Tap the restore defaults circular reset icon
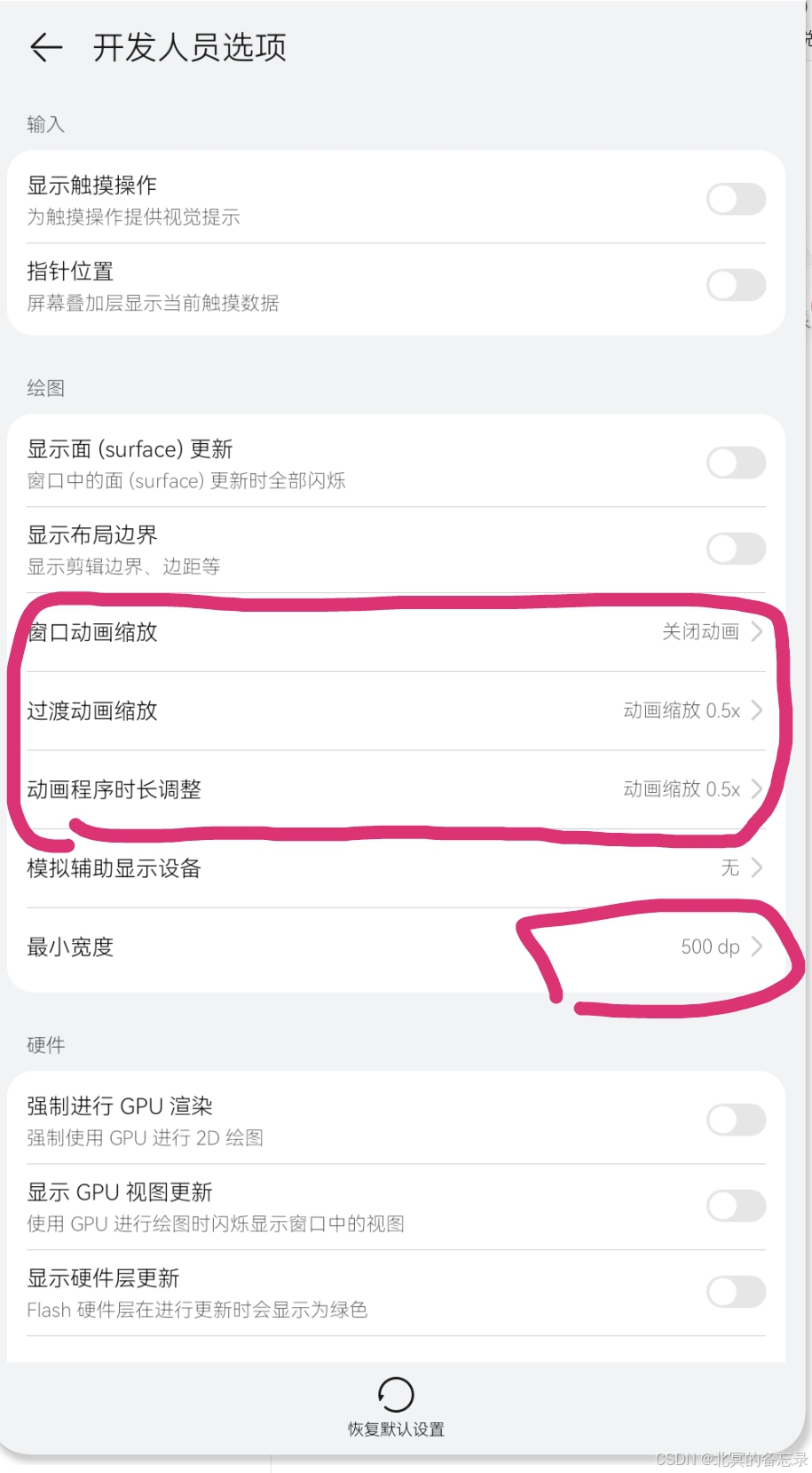Image resolution: width=812 pixels, height=1473 pixels. point(395,1396)
